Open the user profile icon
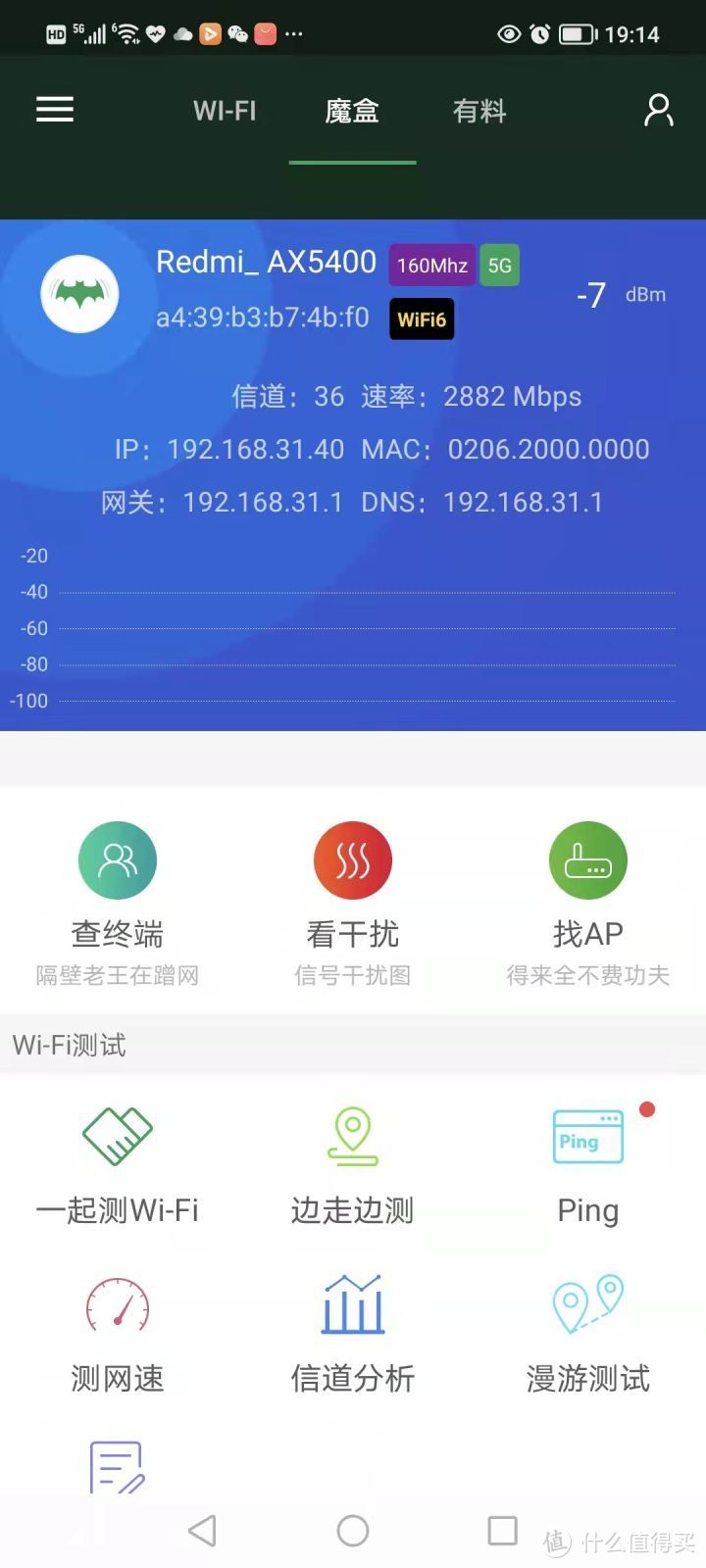Screen dimensions: 706x1568 tap(658, 110)
